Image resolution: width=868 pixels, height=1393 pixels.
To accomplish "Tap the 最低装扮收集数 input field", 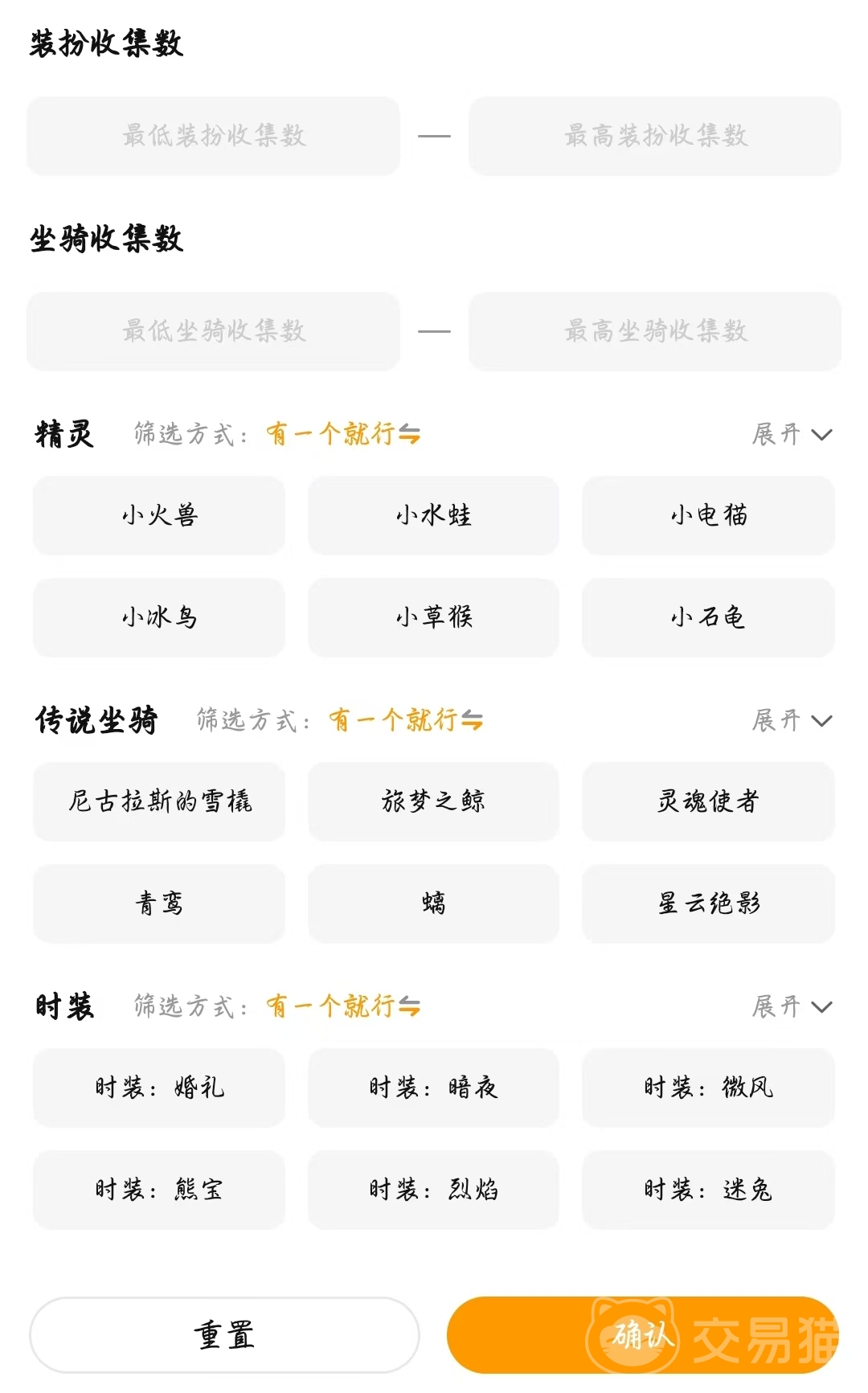I will pos(213,136).
